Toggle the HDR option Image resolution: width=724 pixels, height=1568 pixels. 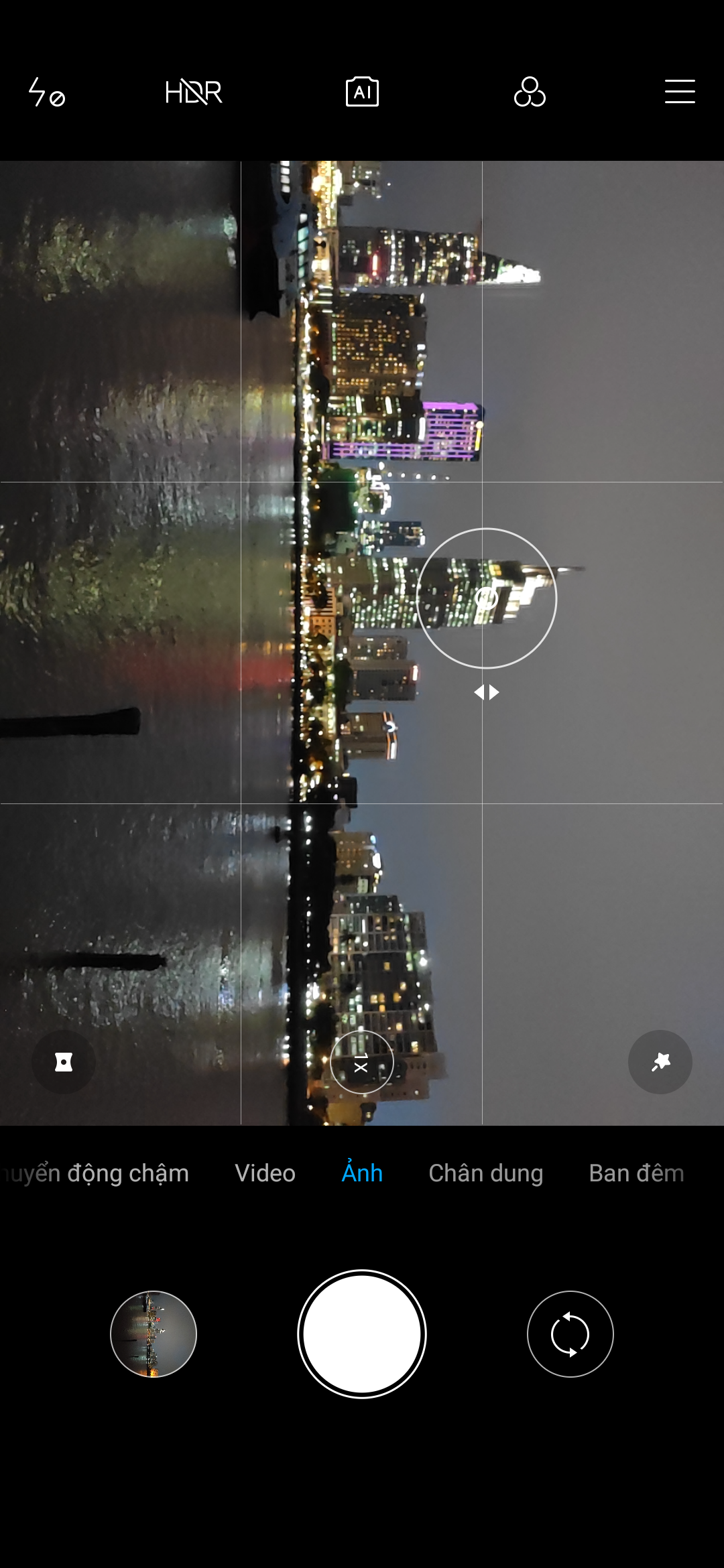(194, 92)
